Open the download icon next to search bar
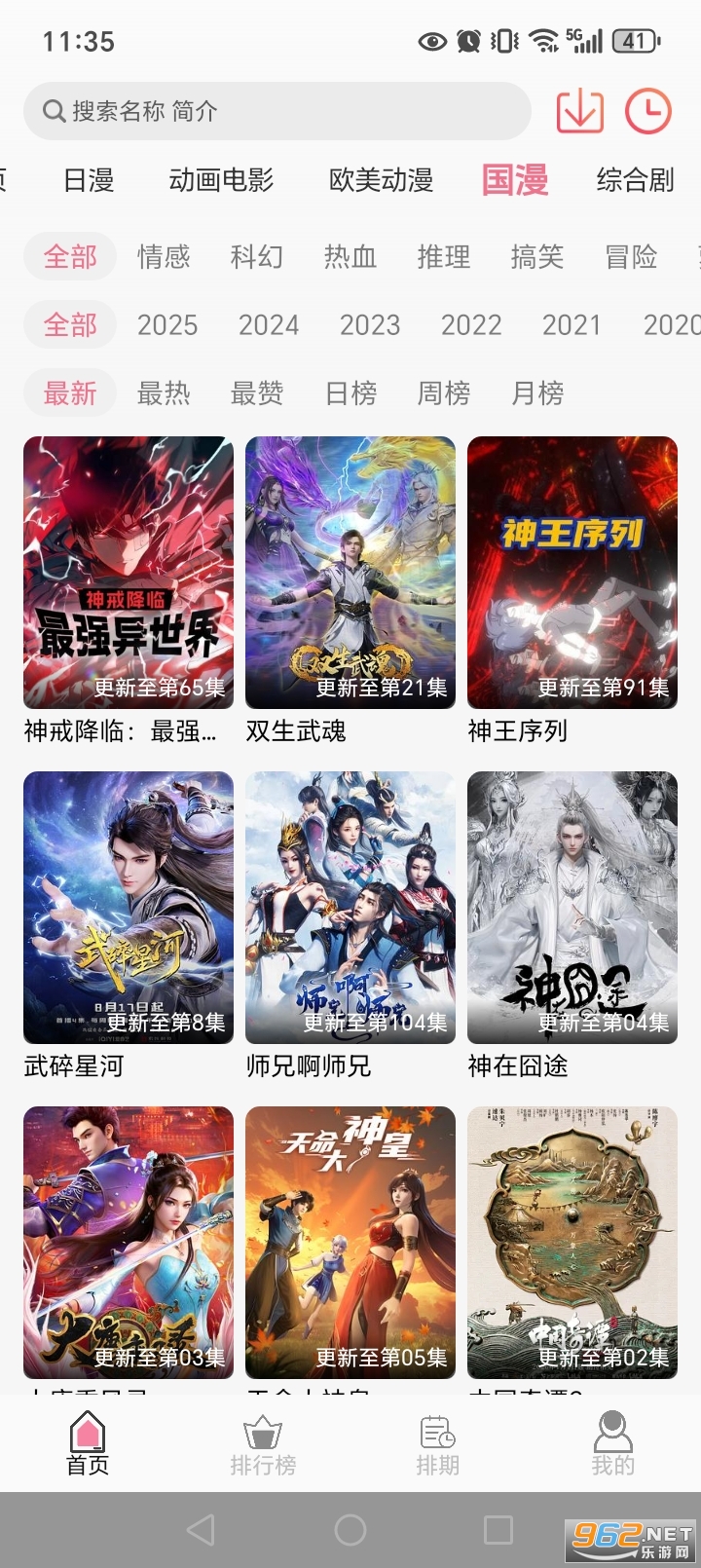The width and height of the screenshot is (701, 1568). (x=578, y=111)
